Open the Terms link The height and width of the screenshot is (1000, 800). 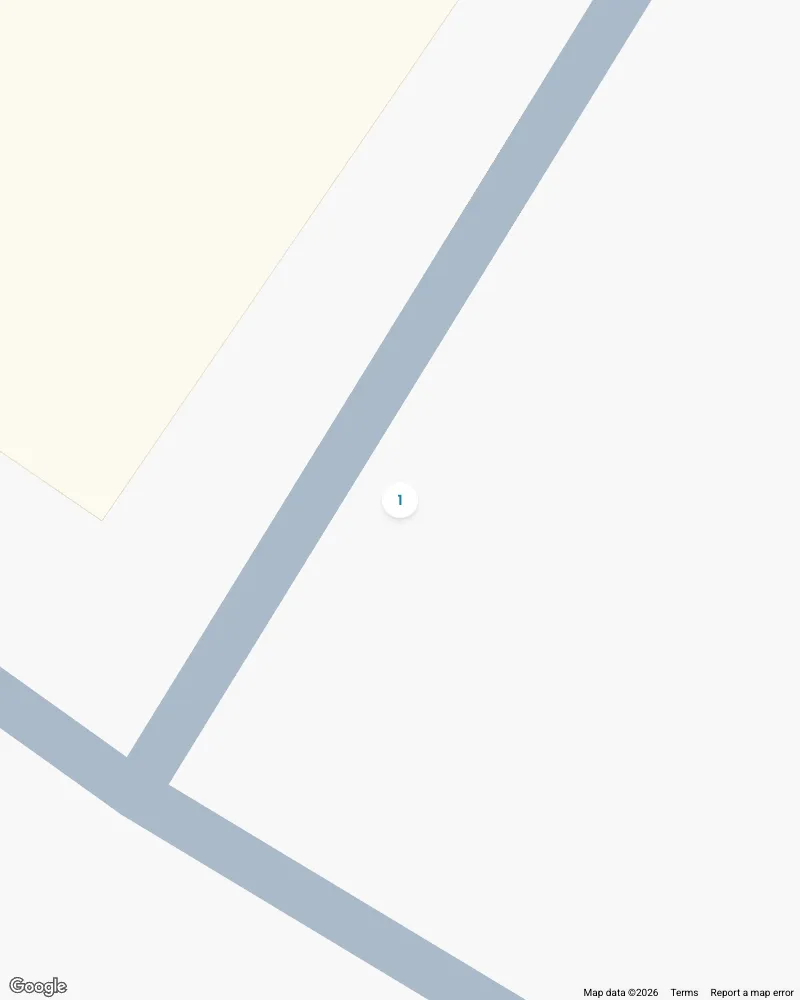tap(684, 992)
